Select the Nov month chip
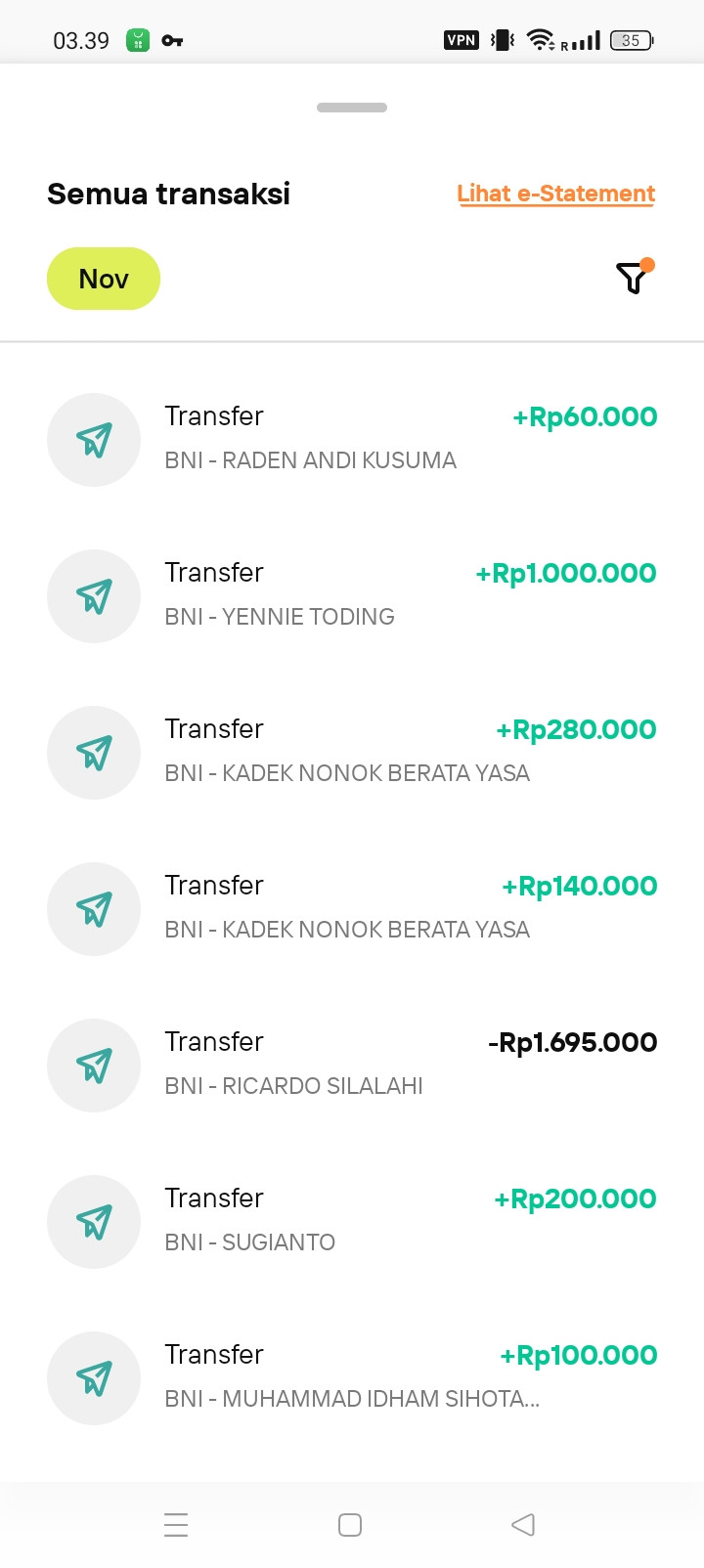 pos(104,279)
